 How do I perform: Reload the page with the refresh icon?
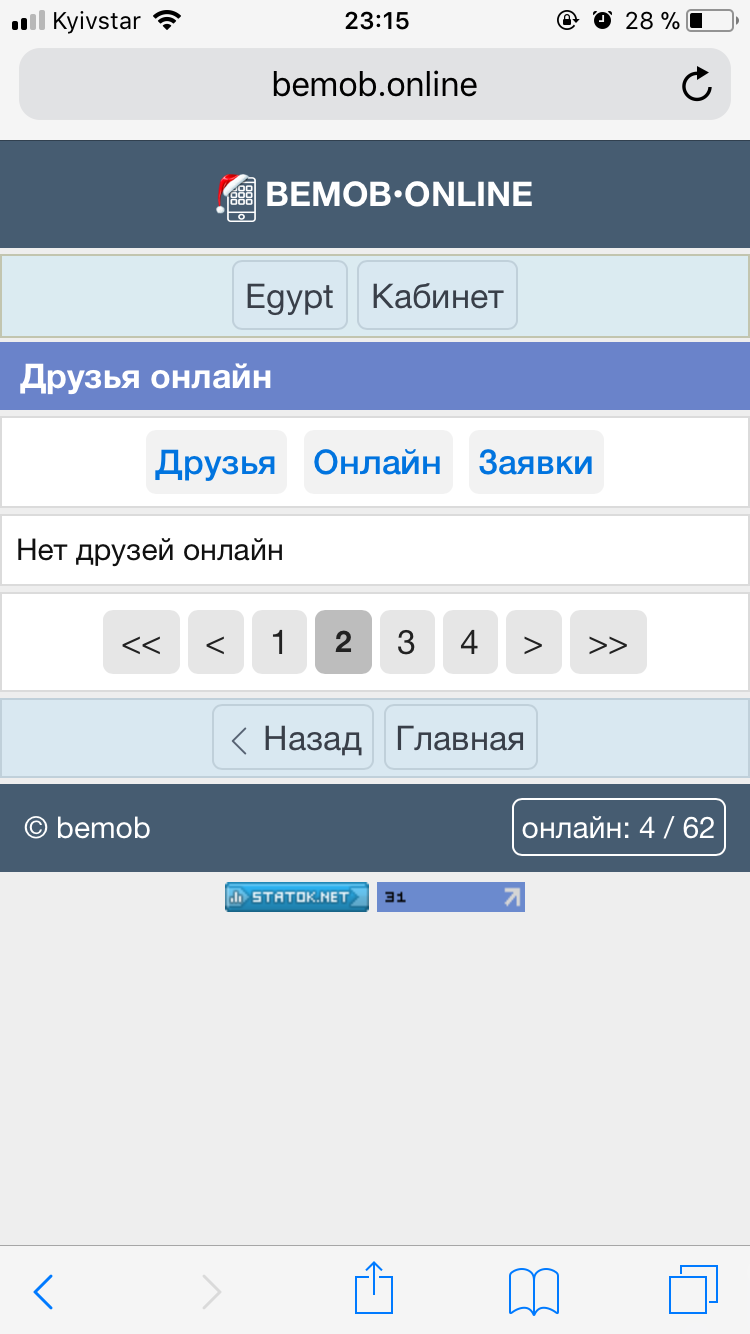coord(696,85)
